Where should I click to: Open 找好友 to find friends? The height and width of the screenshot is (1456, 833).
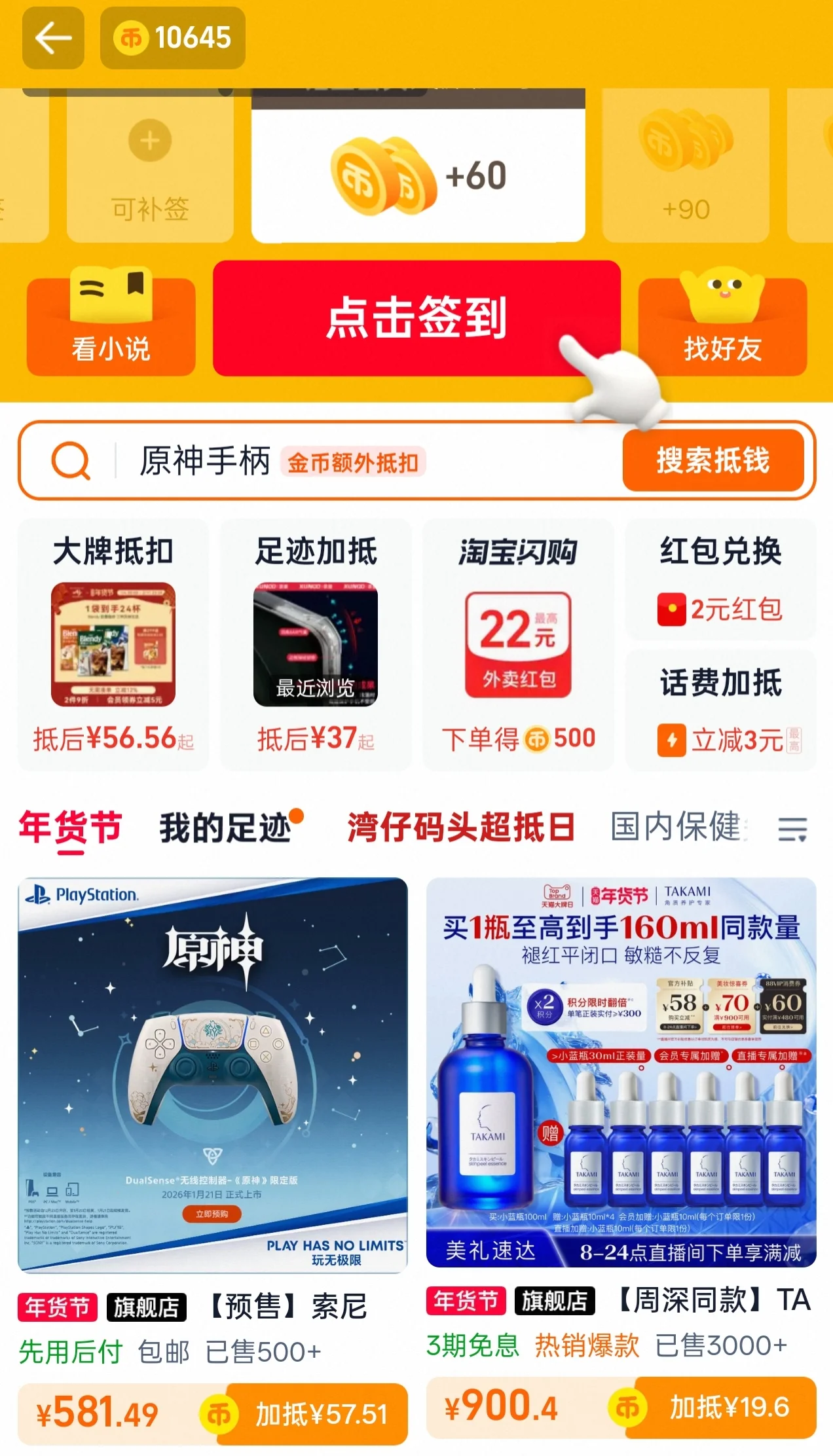click(722, 327)
